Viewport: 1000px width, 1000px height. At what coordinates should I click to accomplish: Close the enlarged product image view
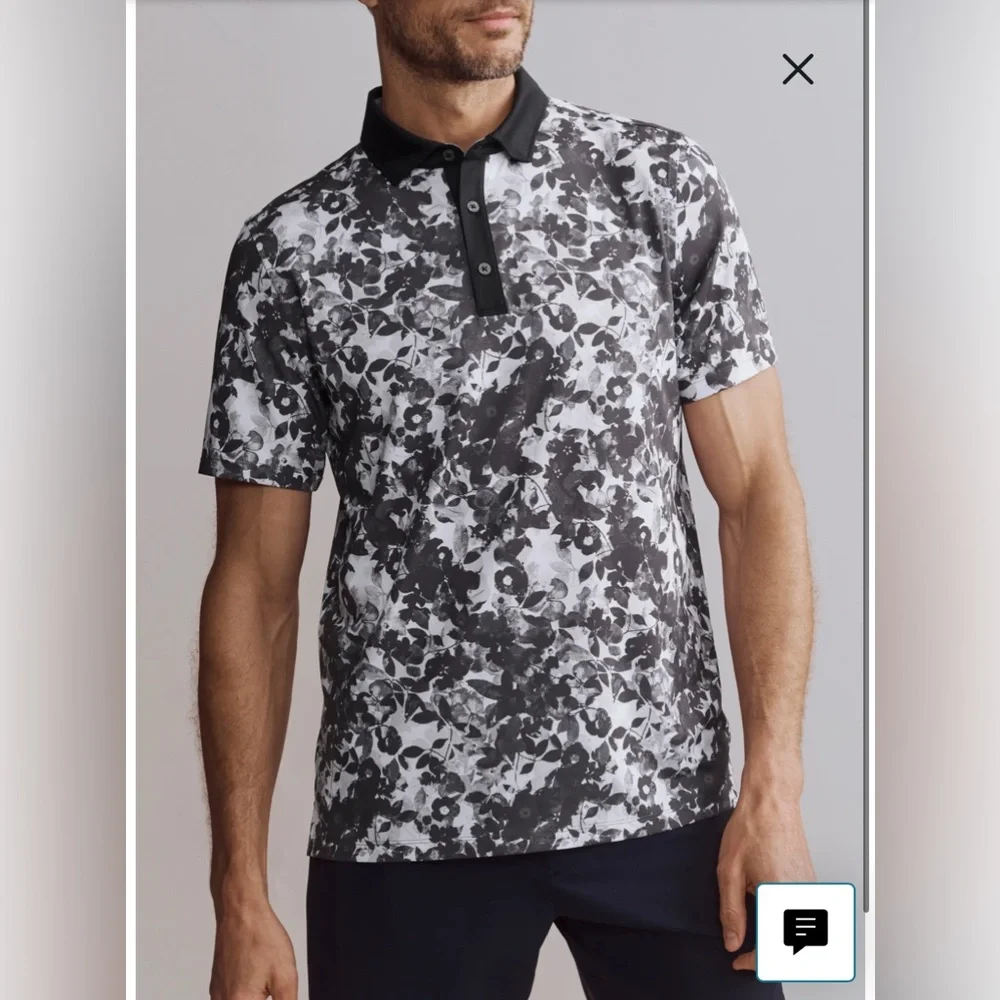797,69
